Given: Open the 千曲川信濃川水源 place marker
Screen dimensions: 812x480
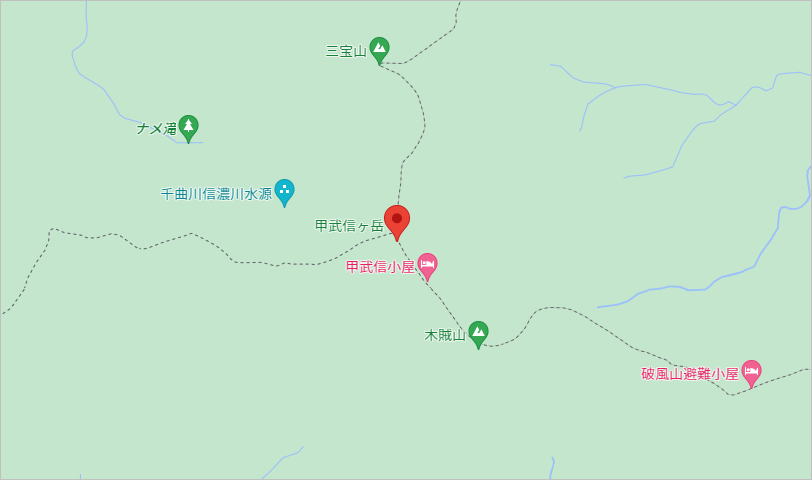Looking at the screenshot, I should (x=284, y=190).
